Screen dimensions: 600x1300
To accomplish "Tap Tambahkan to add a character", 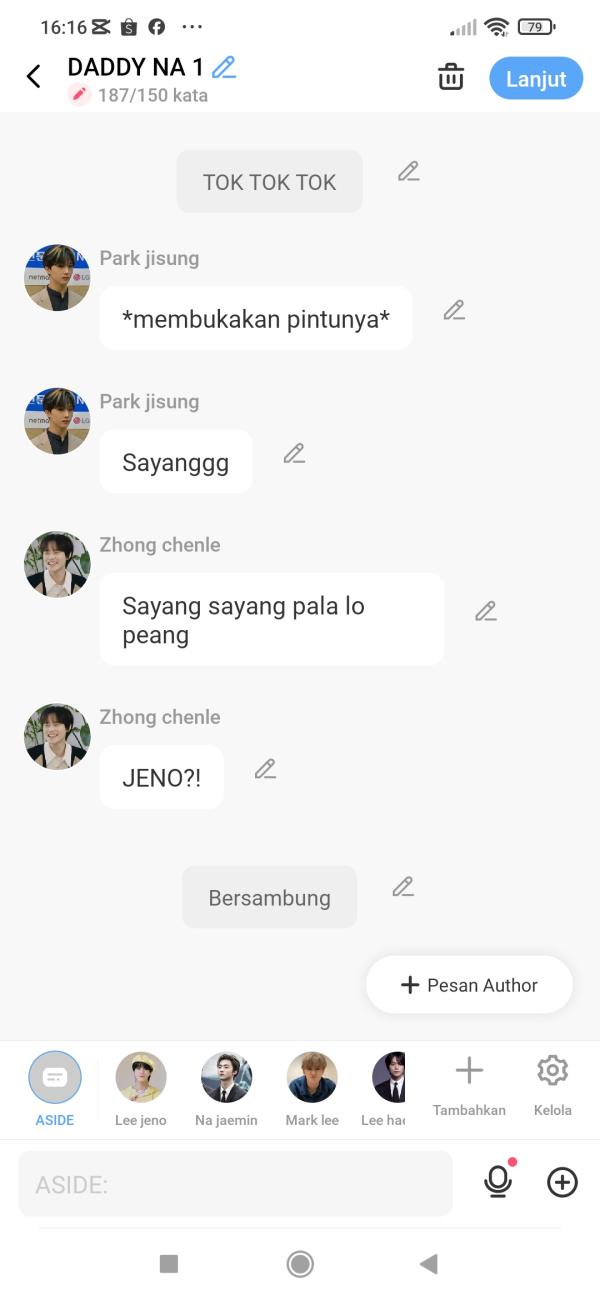I will (x=469, y=1086).
